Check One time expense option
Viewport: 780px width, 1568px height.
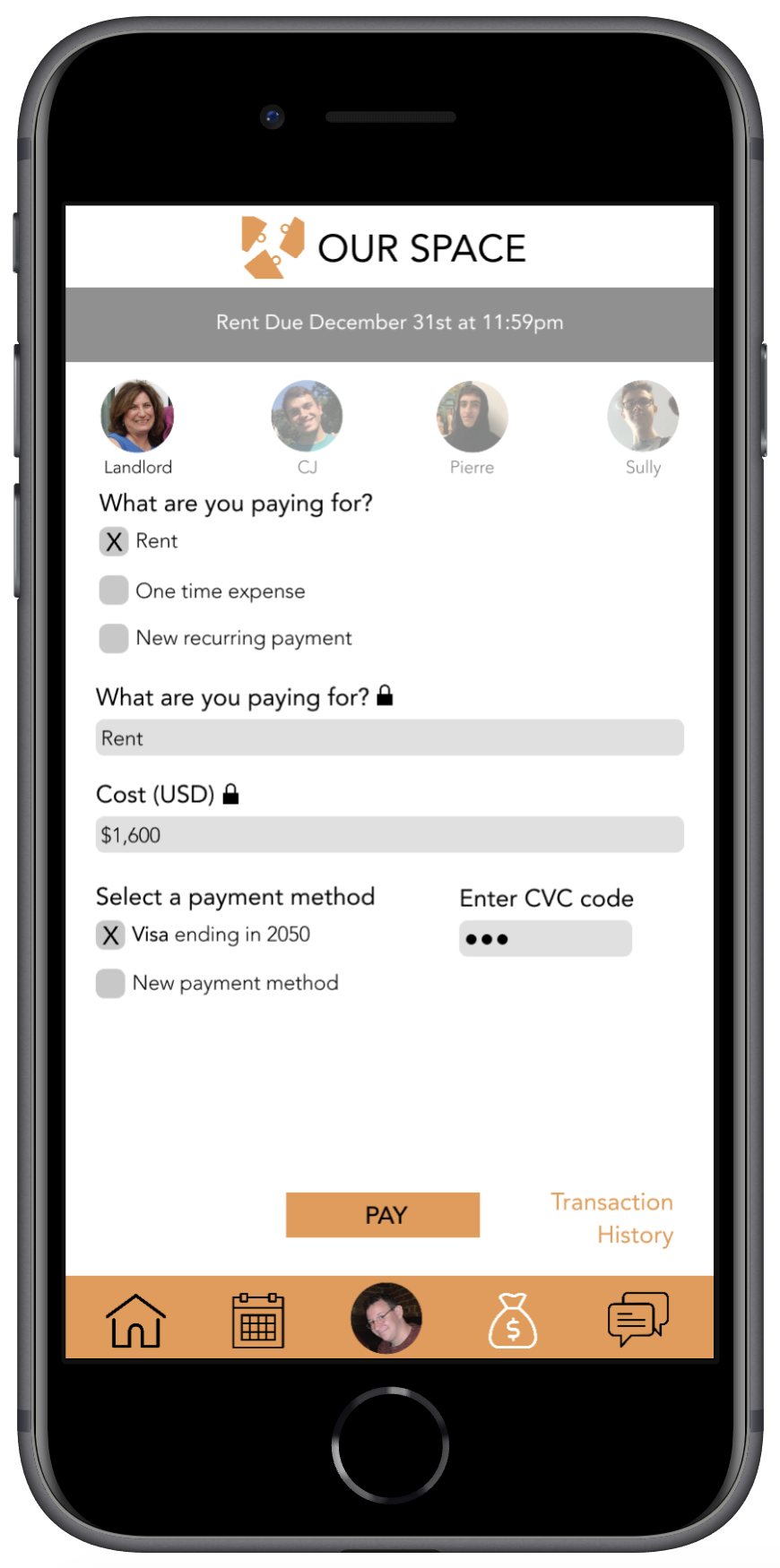point(114,590)
